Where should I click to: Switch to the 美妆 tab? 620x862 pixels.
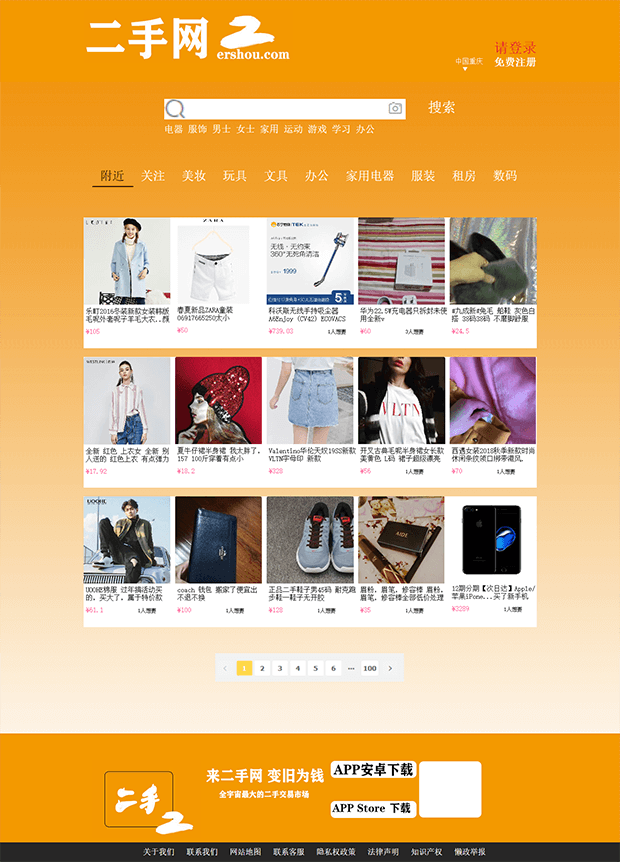194,176
